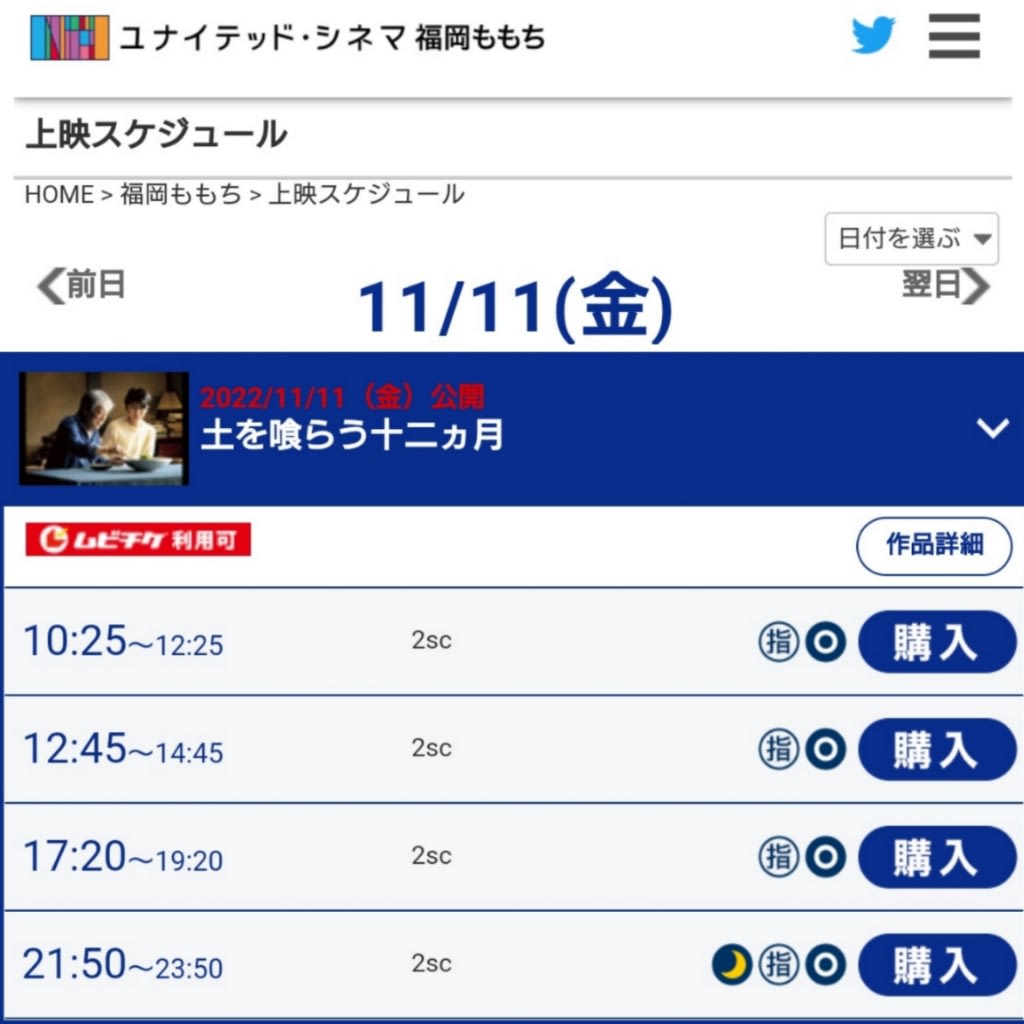Open the 福岡ももち breadcrumb link
Image resolution: width=1024 pixels, height=1024 pixels.
181,194
